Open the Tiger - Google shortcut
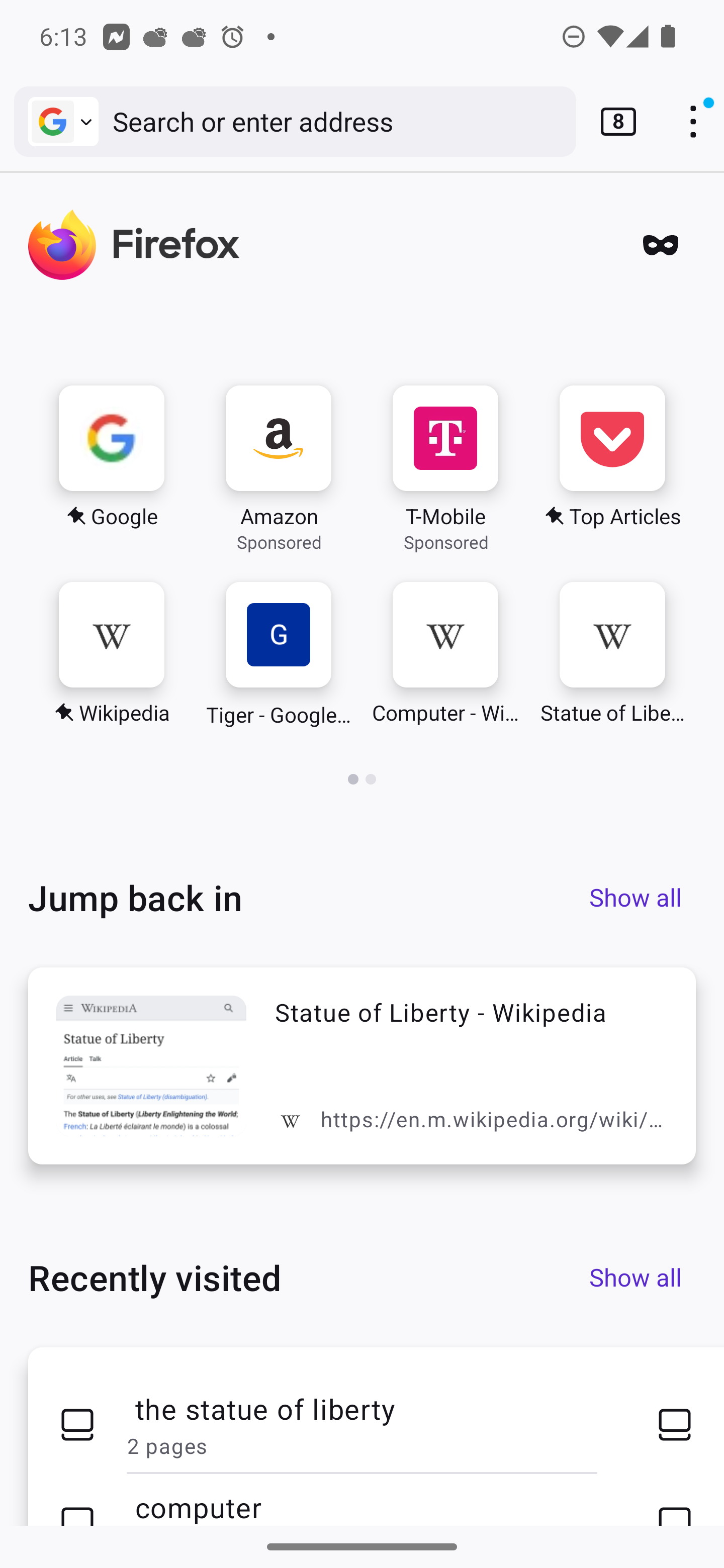 [278, 654]
